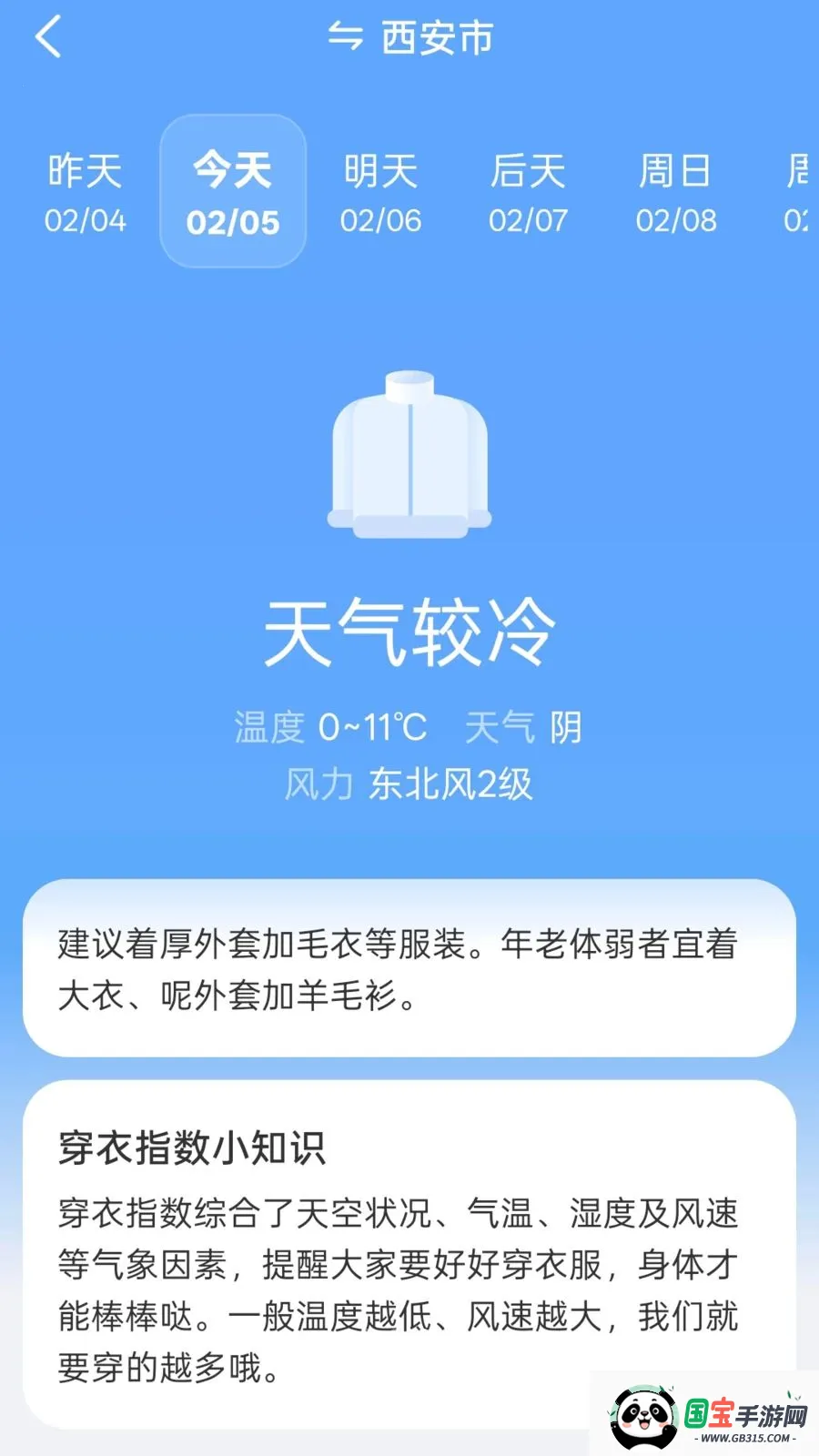Select the 后天 02/07 tab
The height and width of the screenshot is (1456, 819).
tap(531, 193)
